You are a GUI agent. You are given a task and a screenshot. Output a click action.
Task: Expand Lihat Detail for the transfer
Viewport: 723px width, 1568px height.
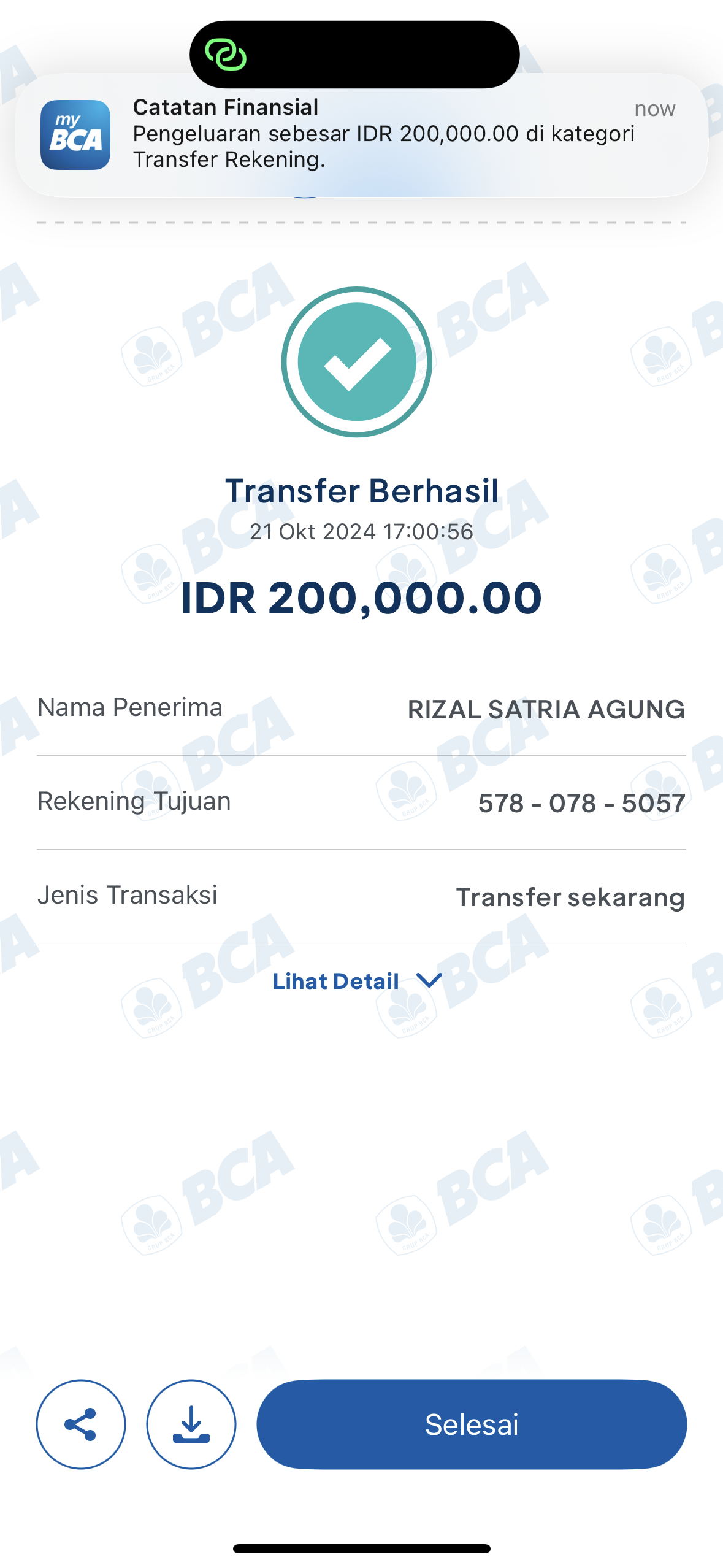(x=356, y=981)
